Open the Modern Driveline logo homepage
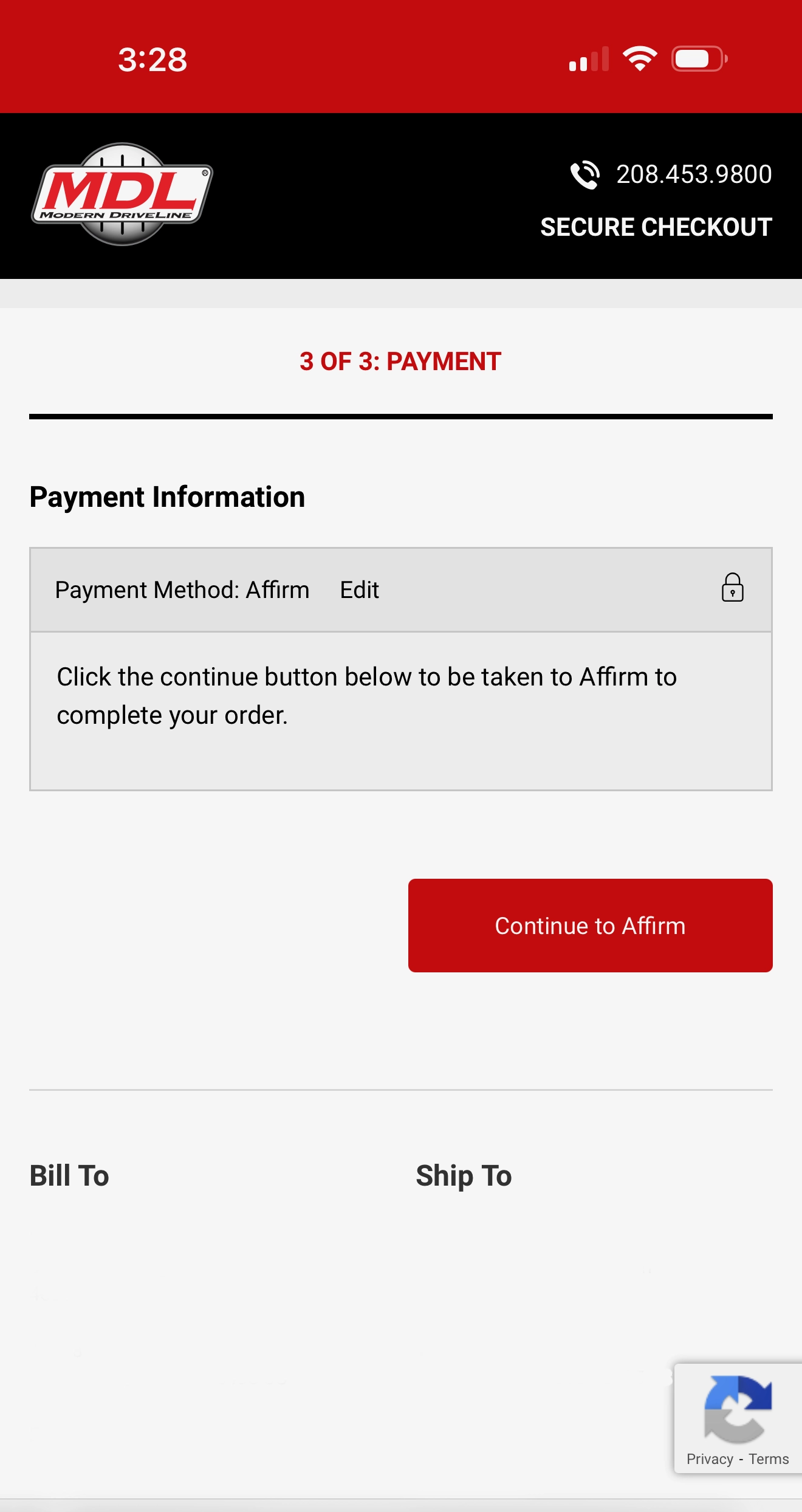The width and height of the screenshot is (802, 1512). click(x=122, y=194)
